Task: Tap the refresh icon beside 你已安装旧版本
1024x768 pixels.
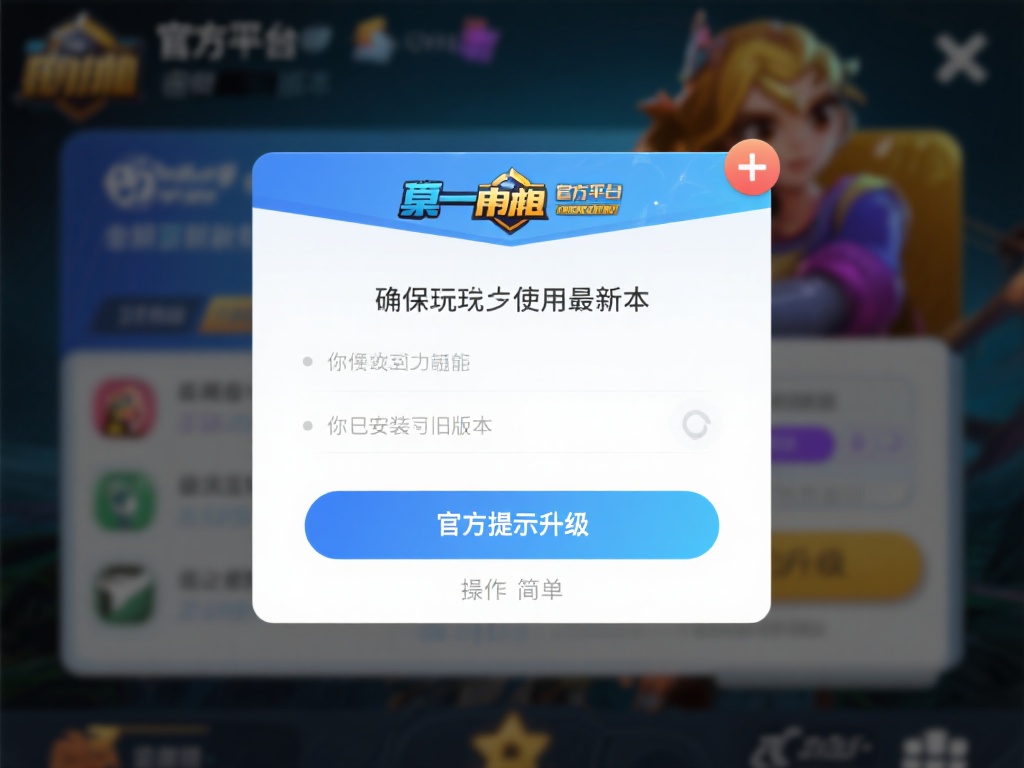Action: click(696, 425)
